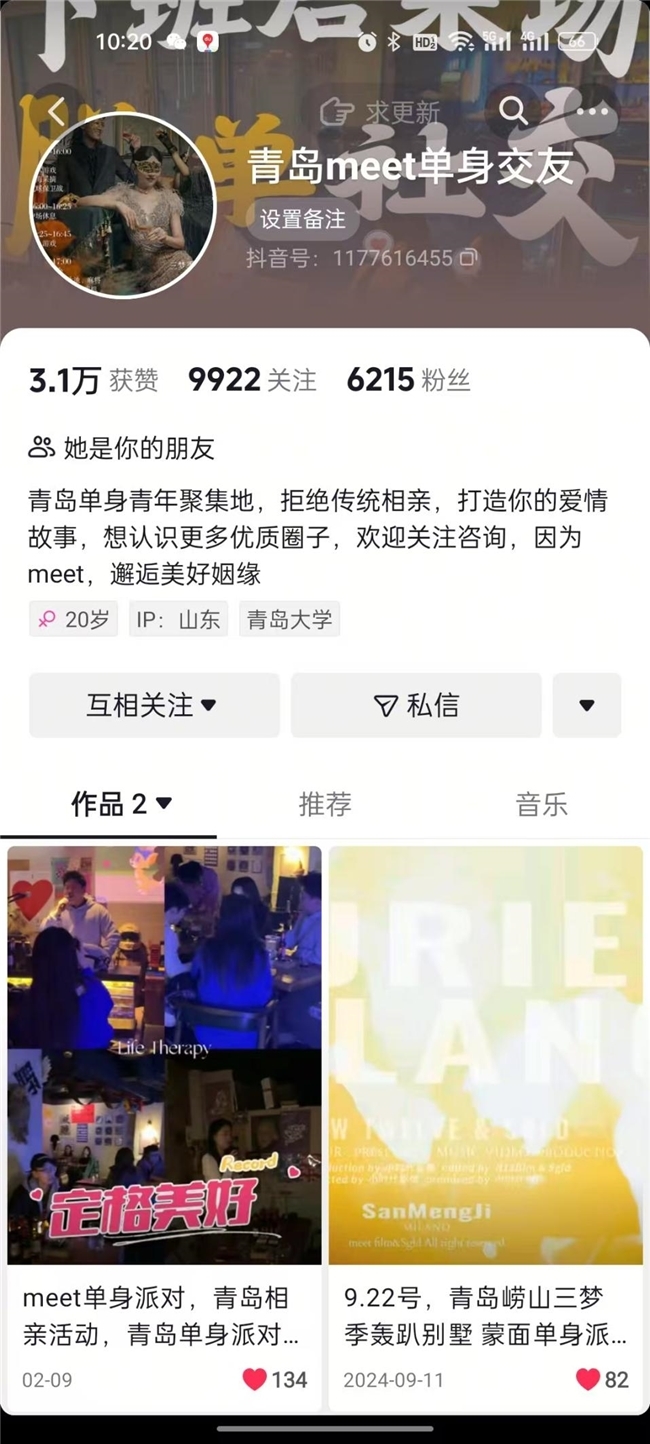
Task: Open the three-dot overflow menu
Action: [x=592, y=111]
